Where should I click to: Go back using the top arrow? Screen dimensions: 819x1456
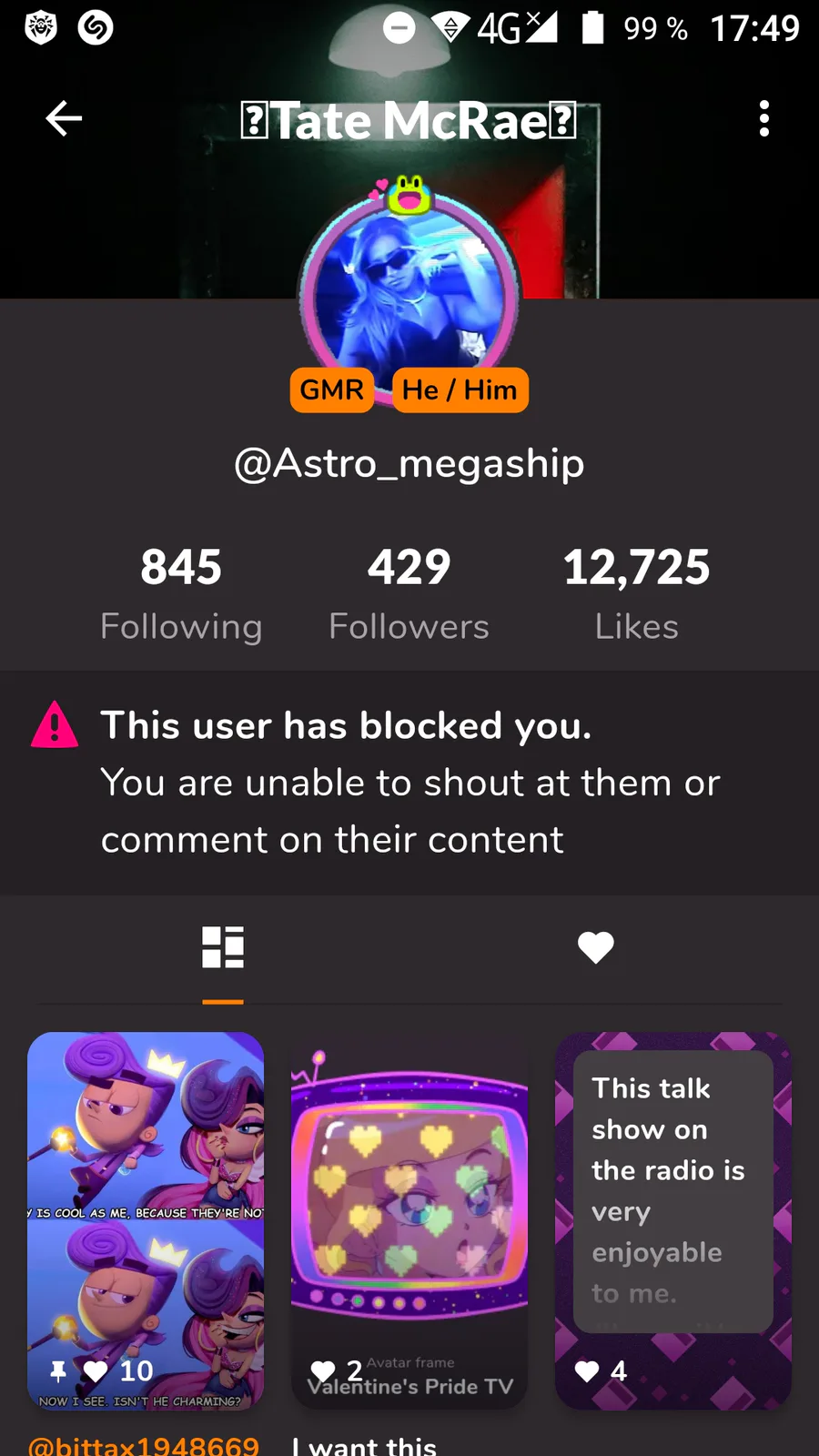pyautogui.click(x=64, y=119)
